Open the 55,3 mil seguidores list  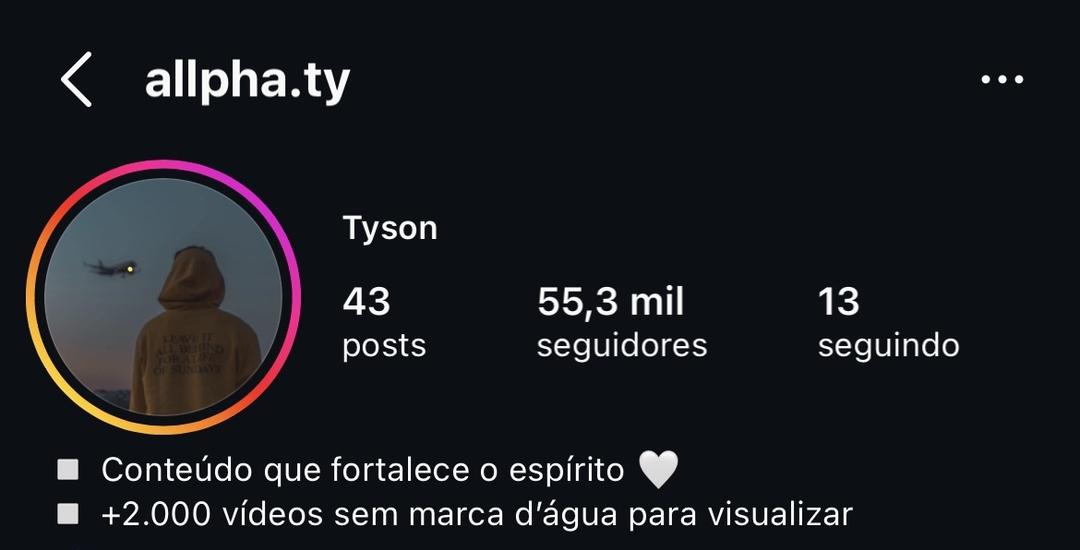[621, 322]
